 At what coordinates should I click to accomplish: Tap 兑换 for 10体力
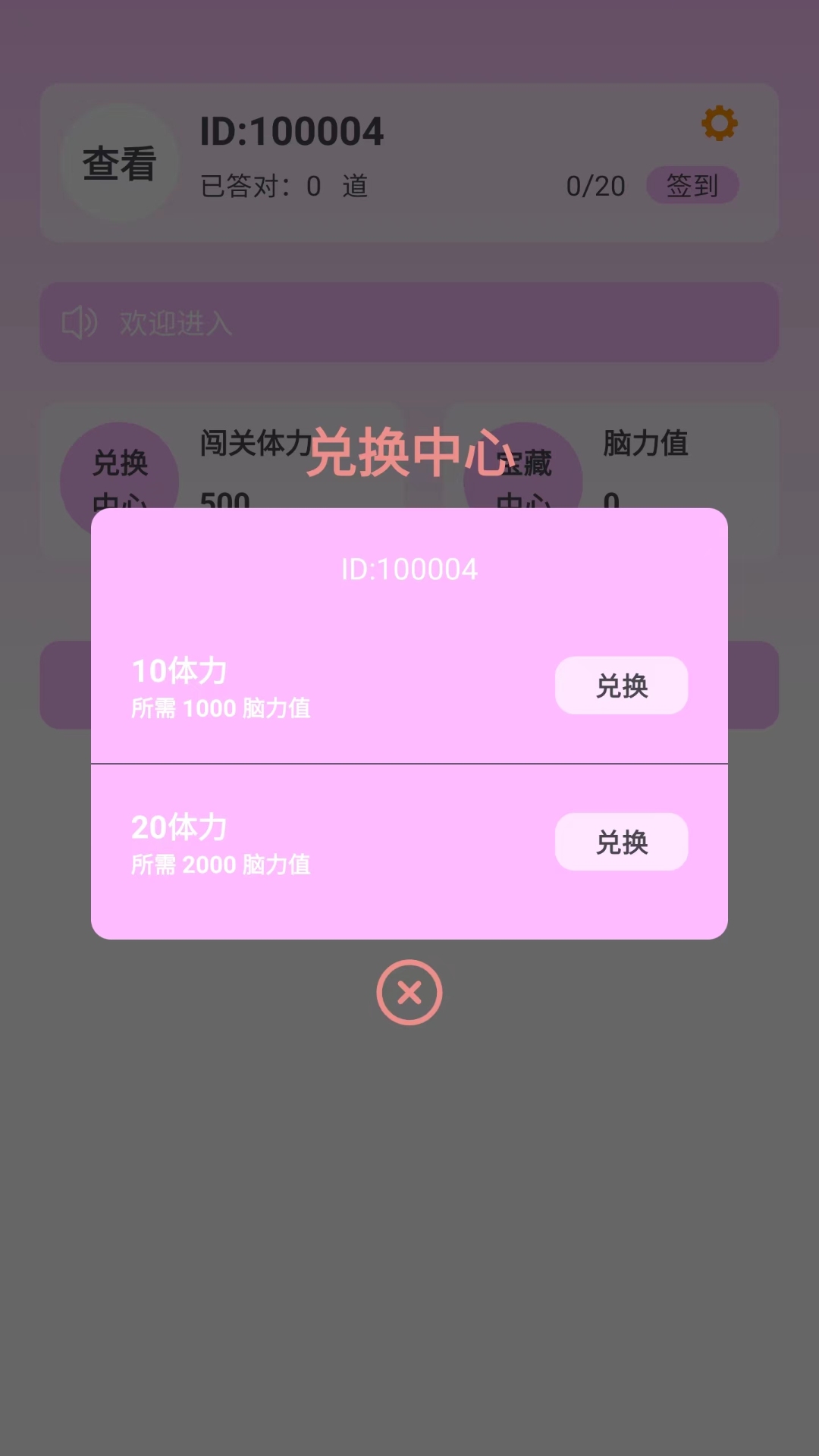point(621,686)
